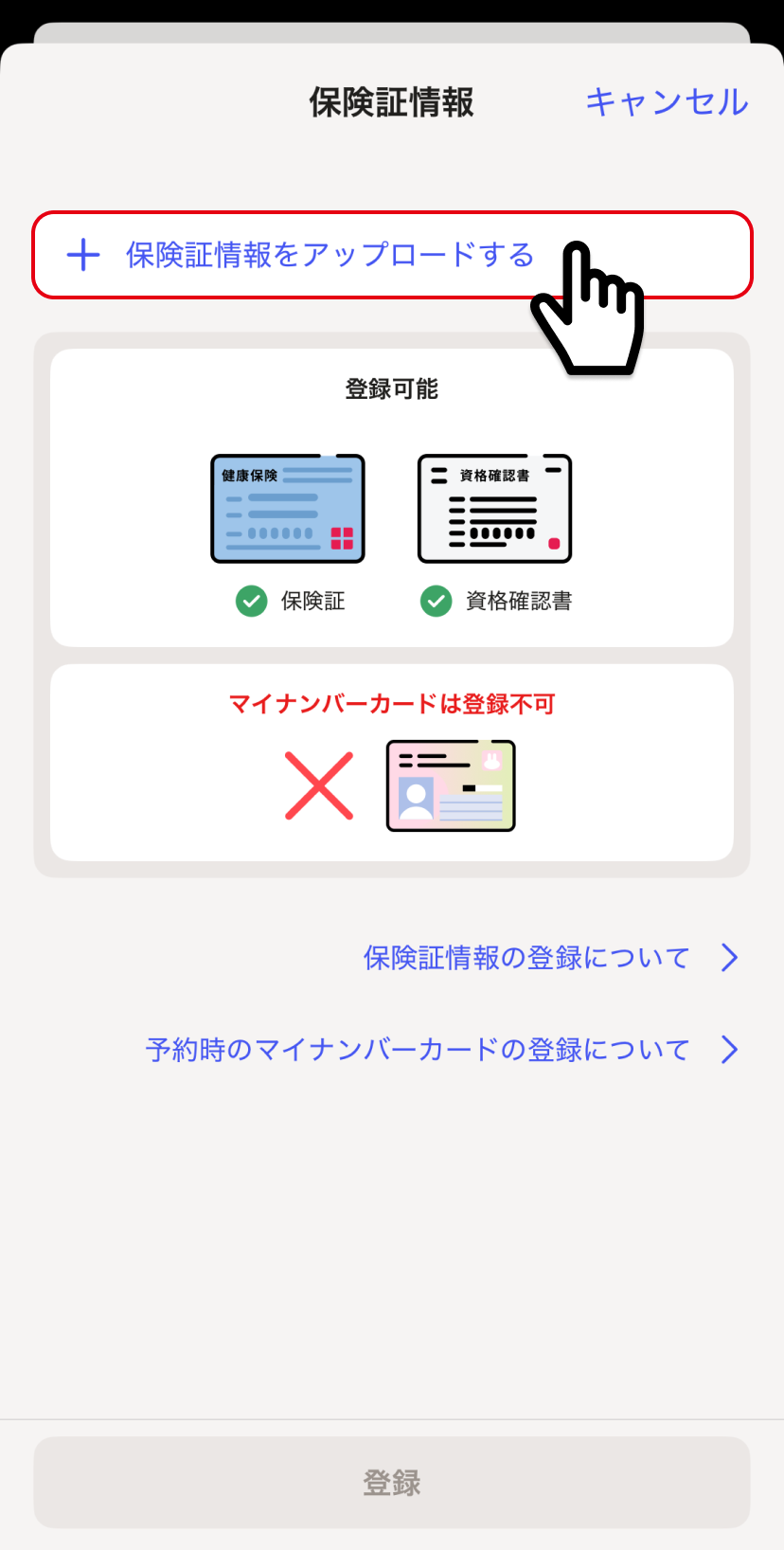Tap キャンセル to close the sheet
Image resolution: width=784 pixels, height=1550 pixels.
coord(667,102)
